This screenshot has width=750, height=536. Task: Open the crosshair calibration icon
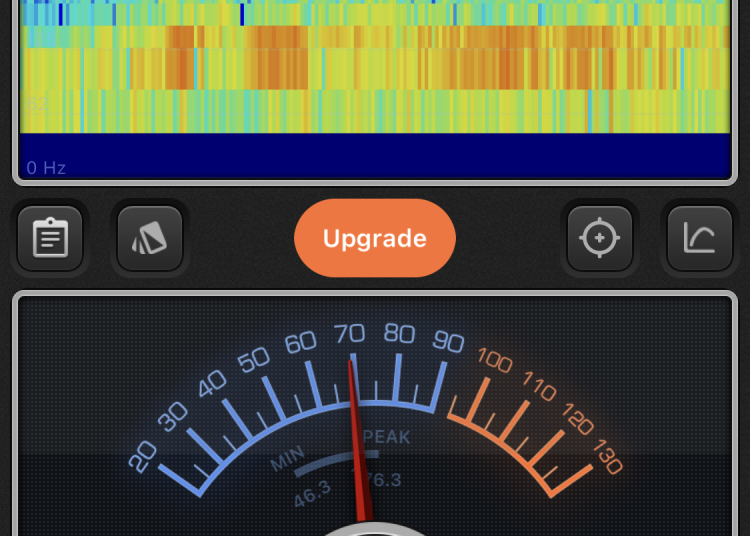click(x=600, y=239)
